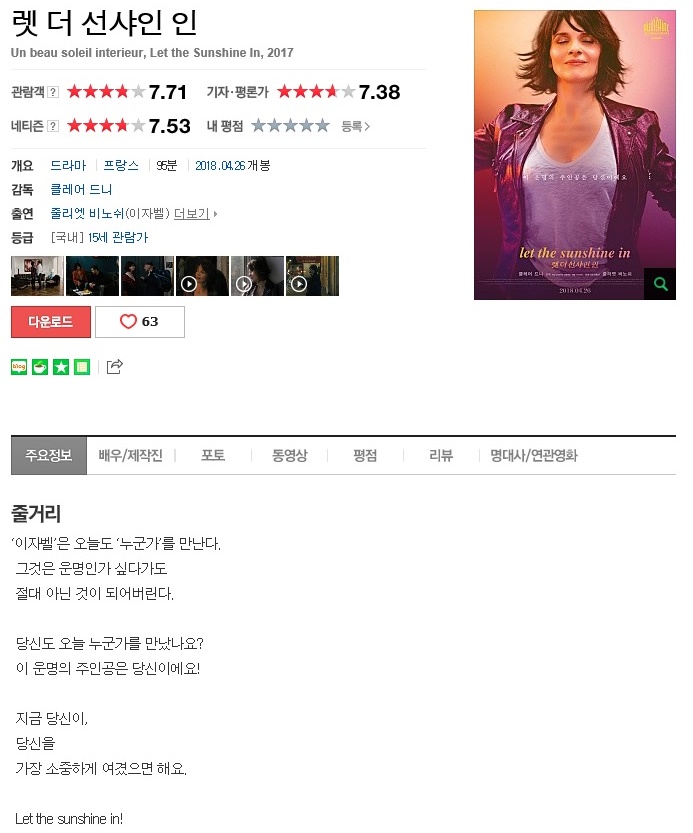The width and height of the screenshot is (693, 833).
Task: Switch to 배우/제작진 tab
Action: pos(130,456)
